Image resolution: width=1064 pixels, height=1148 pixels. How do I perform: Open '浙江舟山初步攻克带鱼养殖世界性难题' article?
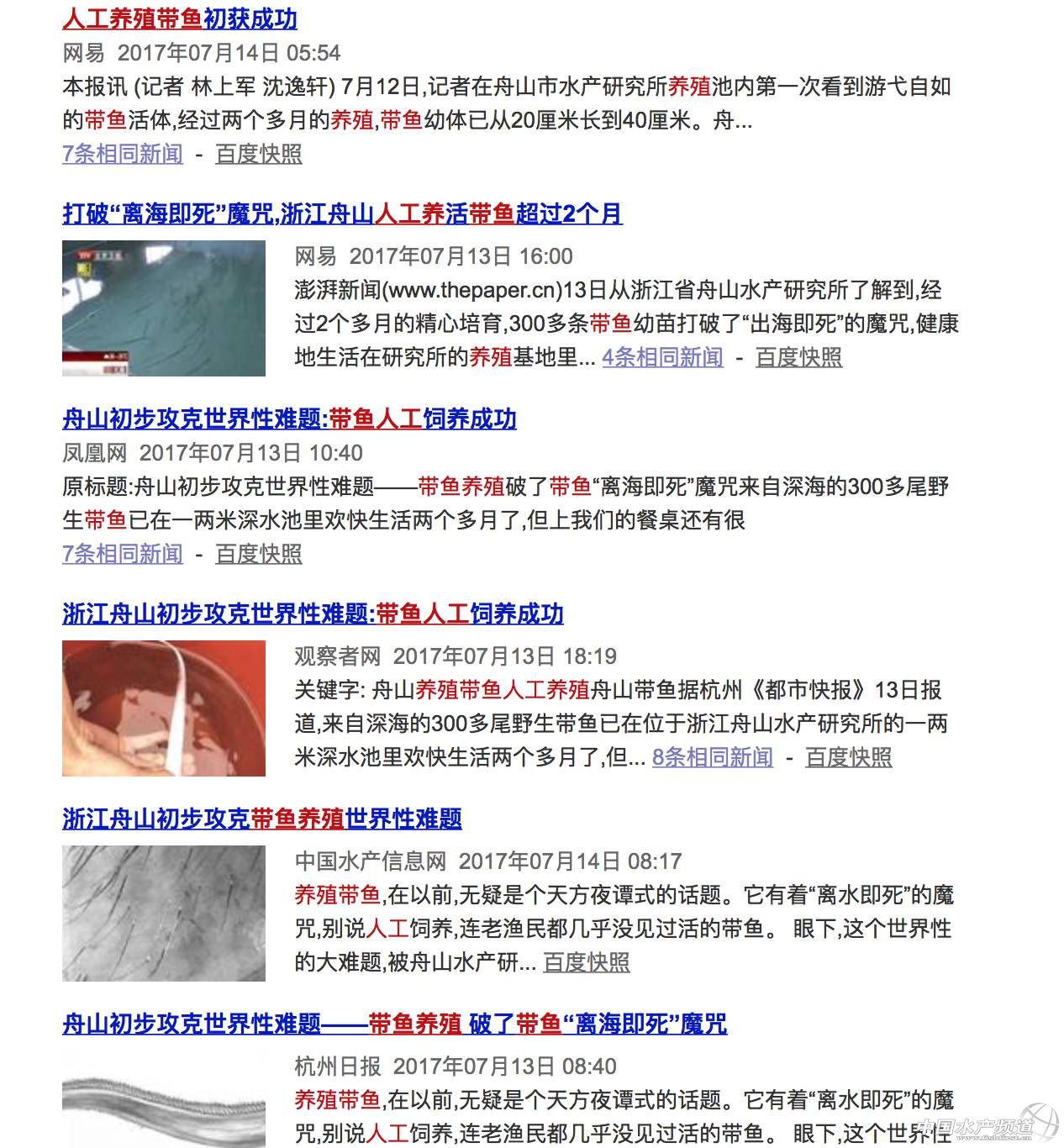coord(261,819)
